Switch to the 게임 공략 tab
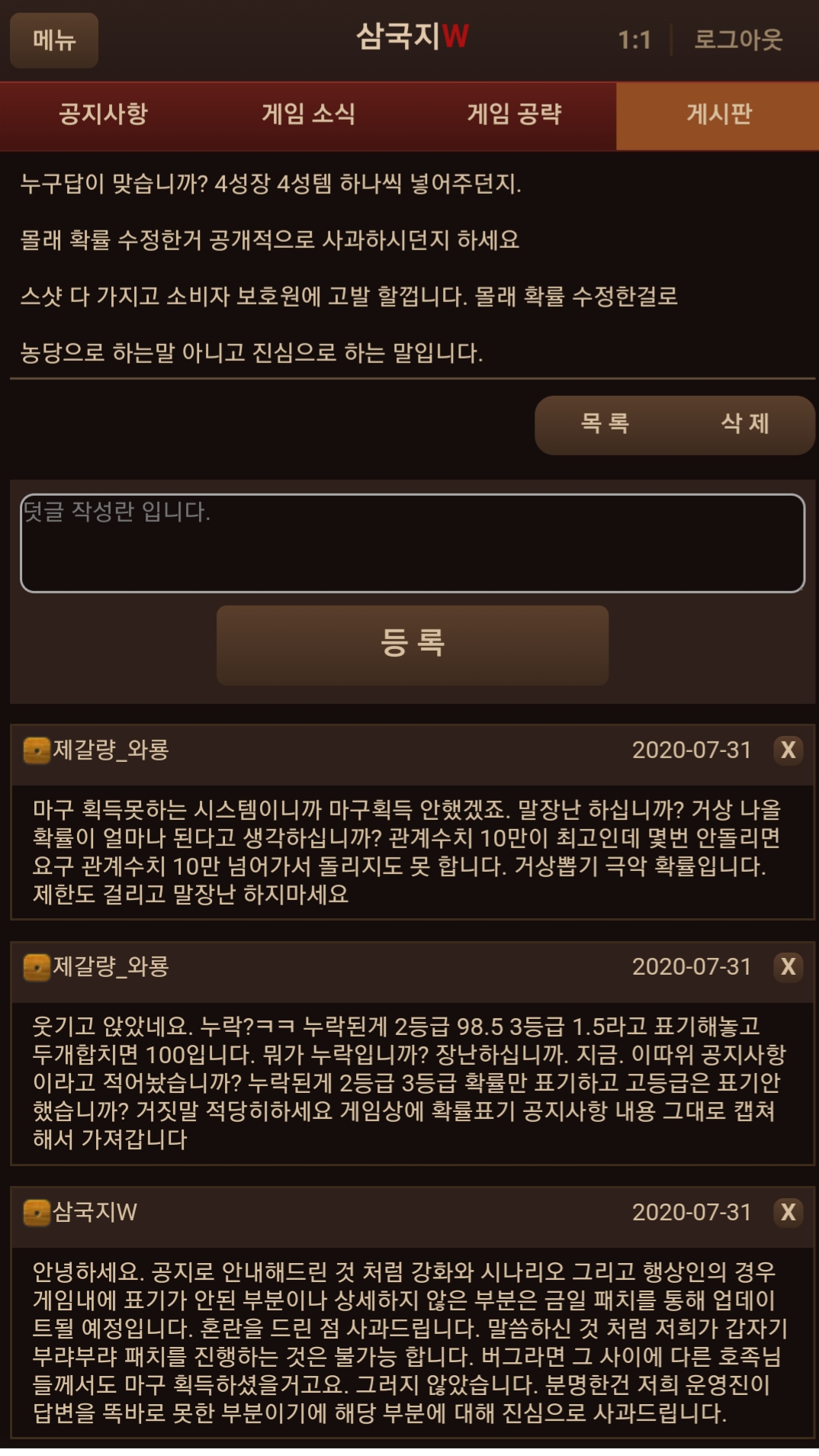Screen dimensions: 819x1456 514,114
